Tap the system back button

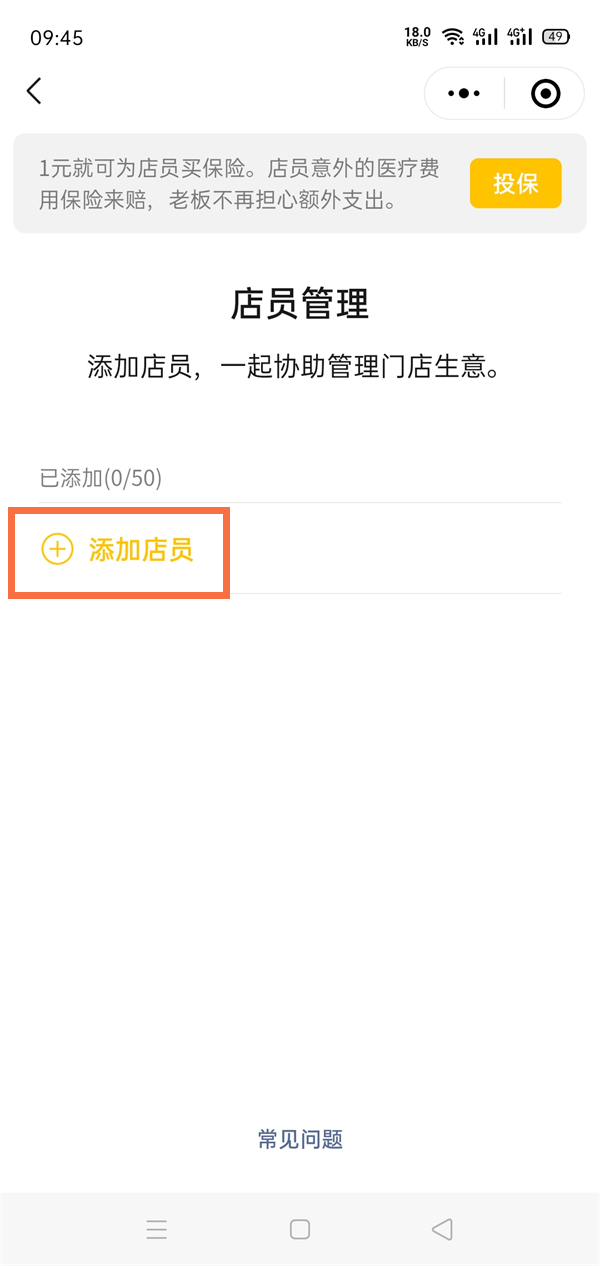(442, 1229)
